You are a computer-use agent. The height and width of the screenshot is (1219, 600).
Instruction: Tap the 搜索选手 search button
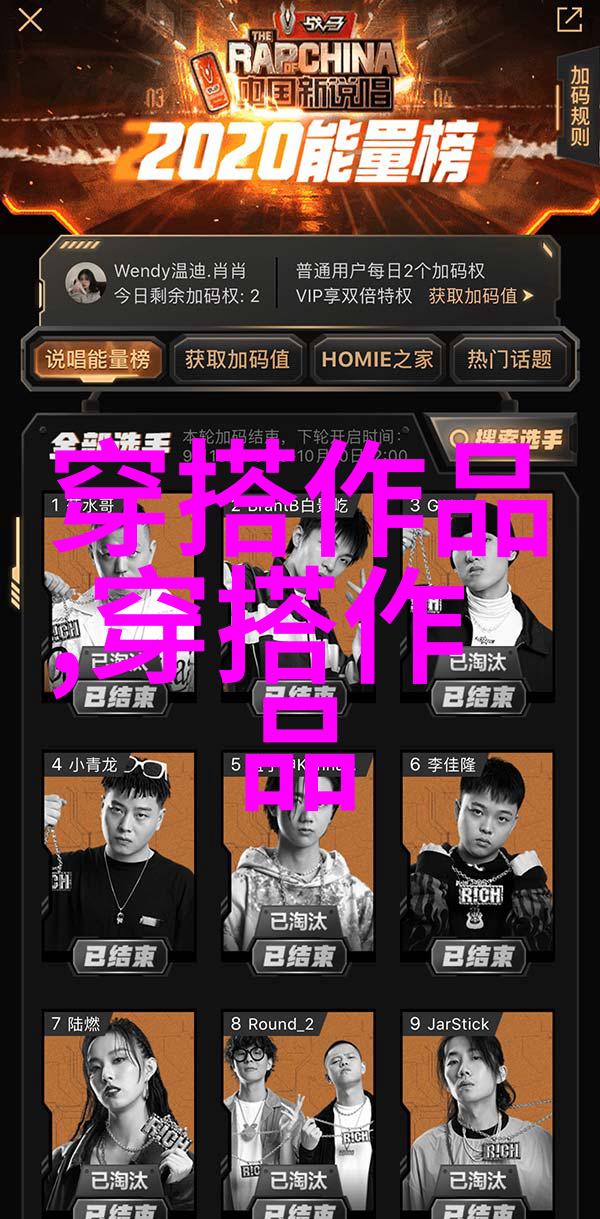507,438
